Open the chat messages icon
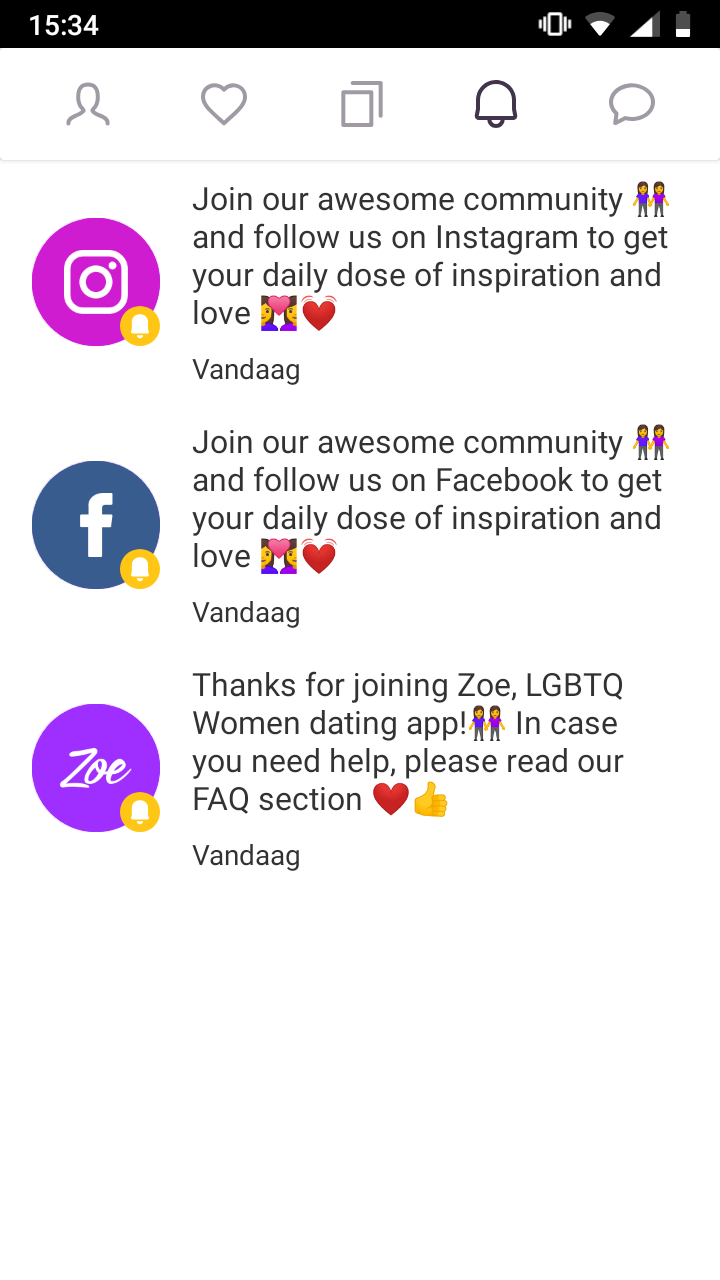 click(x=631, y=103)
